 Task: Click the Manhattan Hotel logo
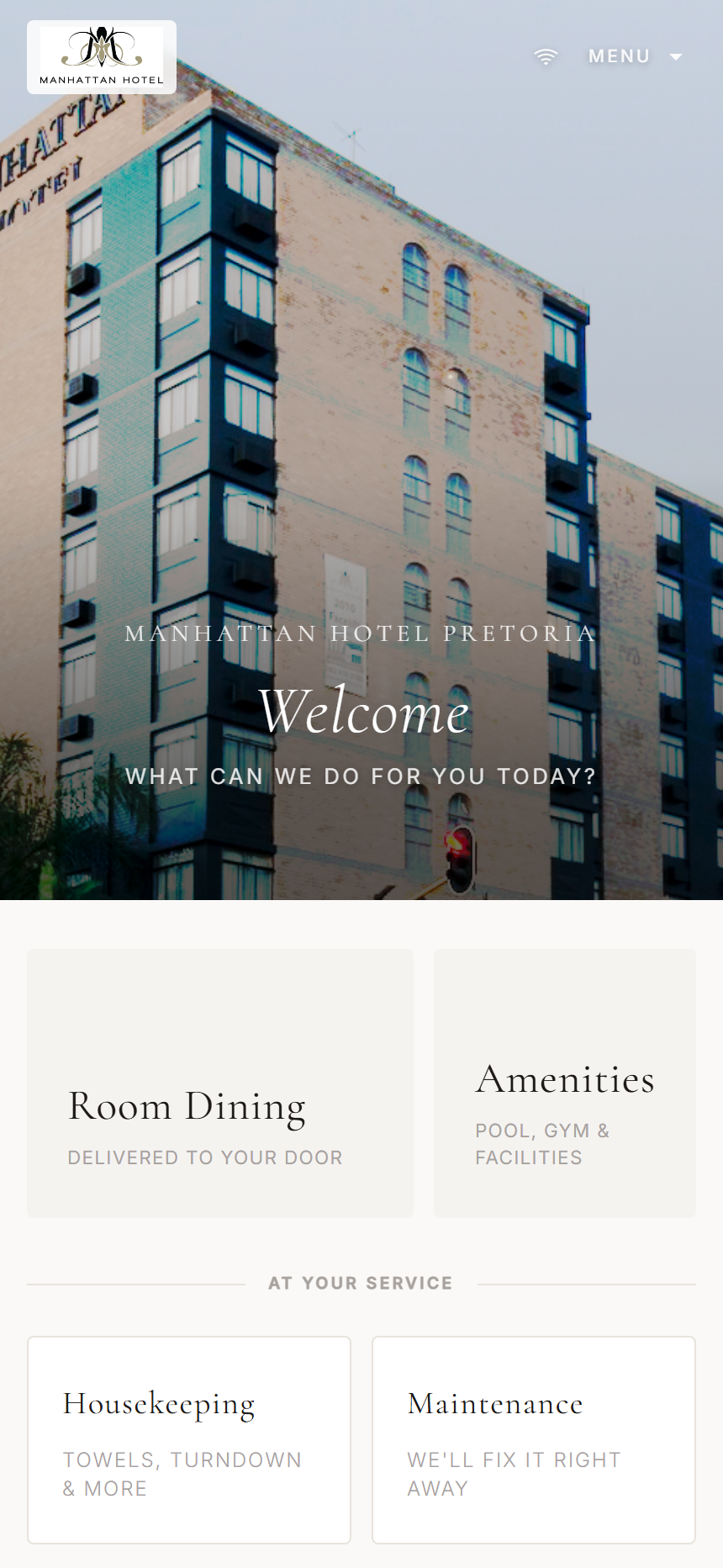102,56
